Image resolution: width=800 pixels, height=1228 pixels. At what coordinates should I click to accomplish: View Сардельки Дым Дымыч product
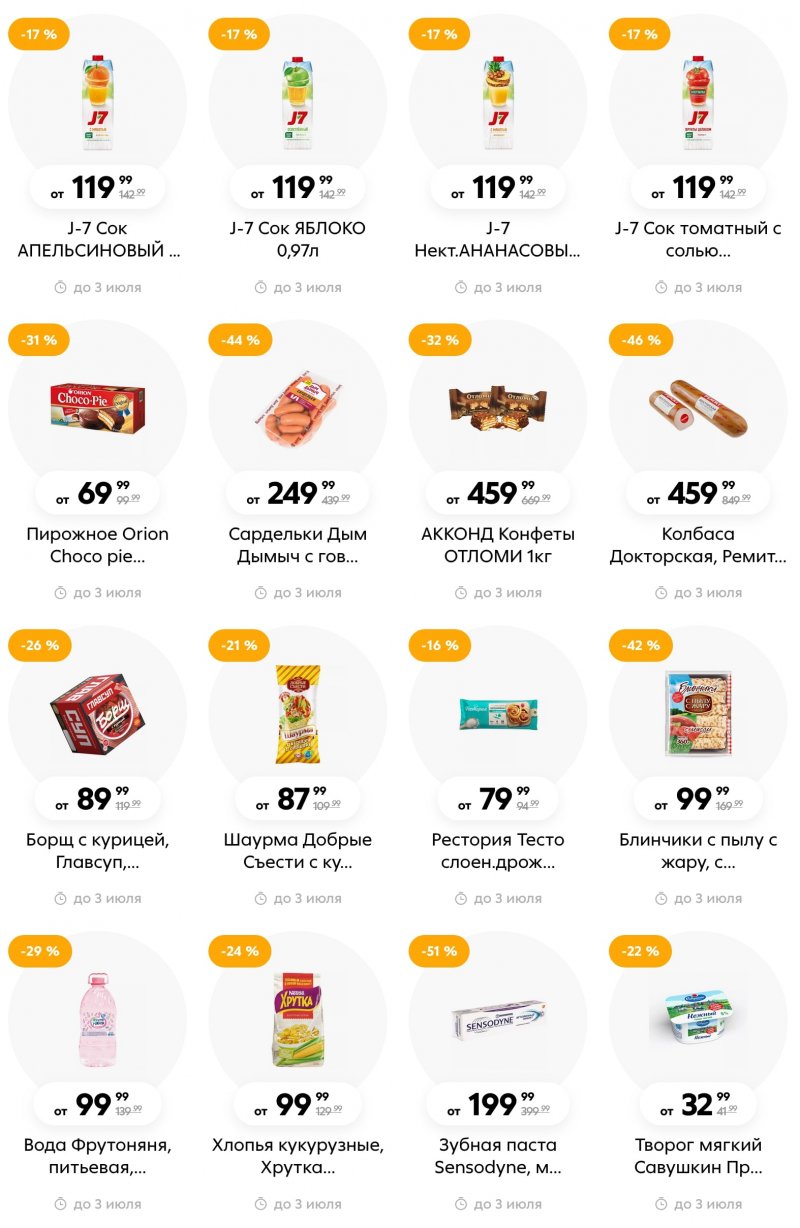(298, 410)
